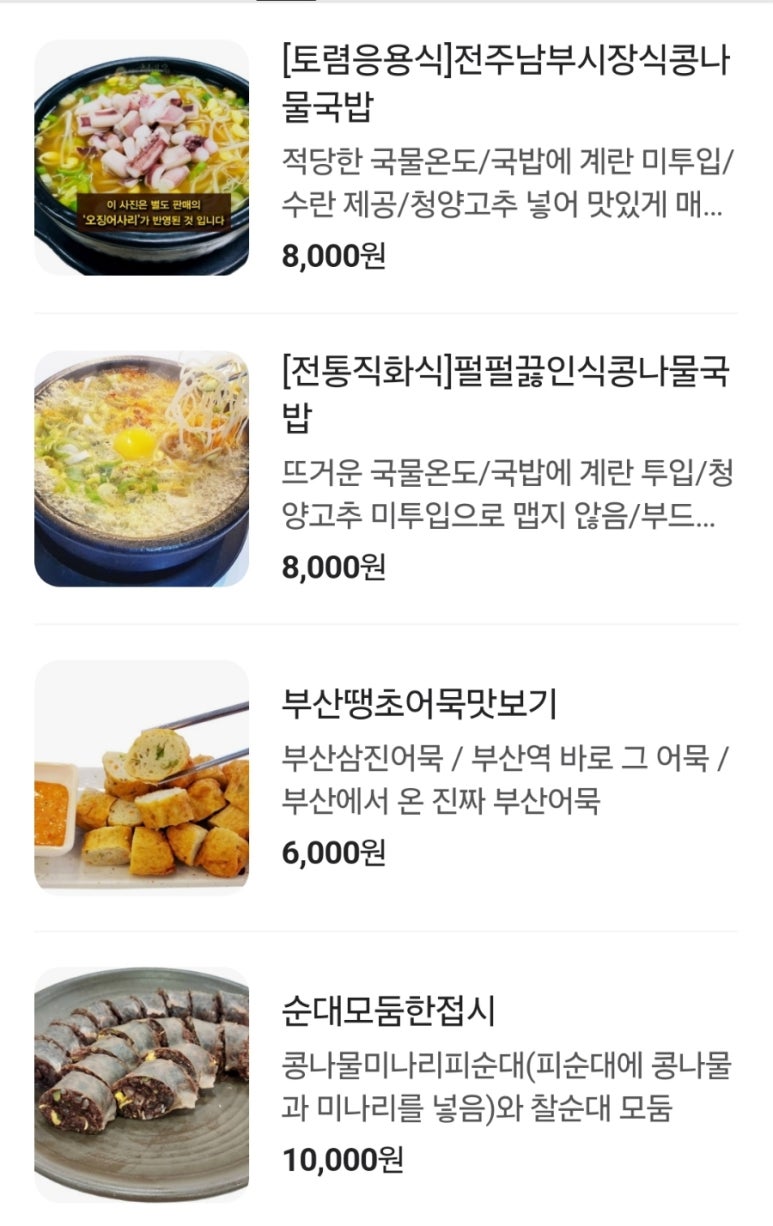The width and height of the screenshot is (773, 1226).
Task: Open the 전주남부시장식콩나물국밥 menu item
Action: [x=506, y=84]
